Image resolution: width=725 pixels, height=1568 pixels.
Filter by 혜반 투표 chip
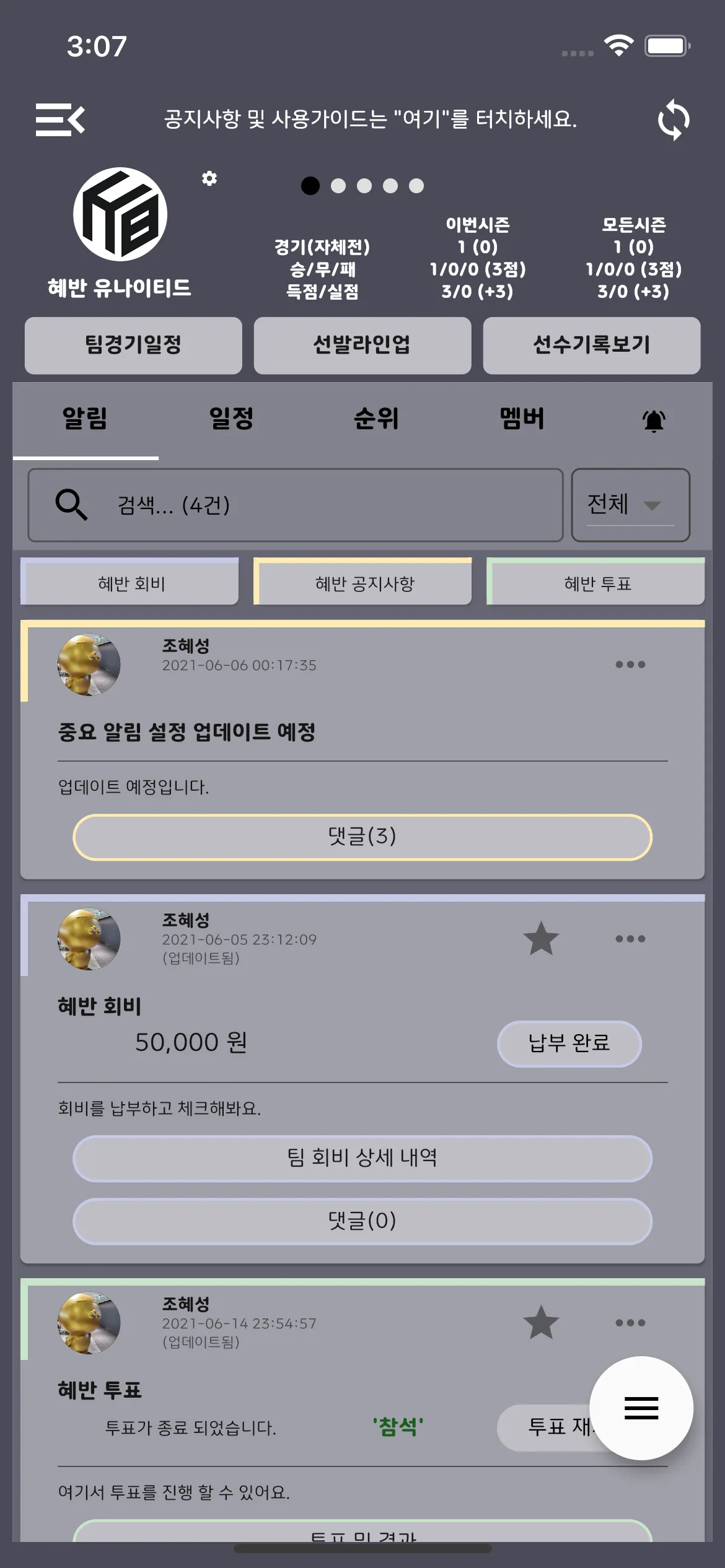pos(597,583)
